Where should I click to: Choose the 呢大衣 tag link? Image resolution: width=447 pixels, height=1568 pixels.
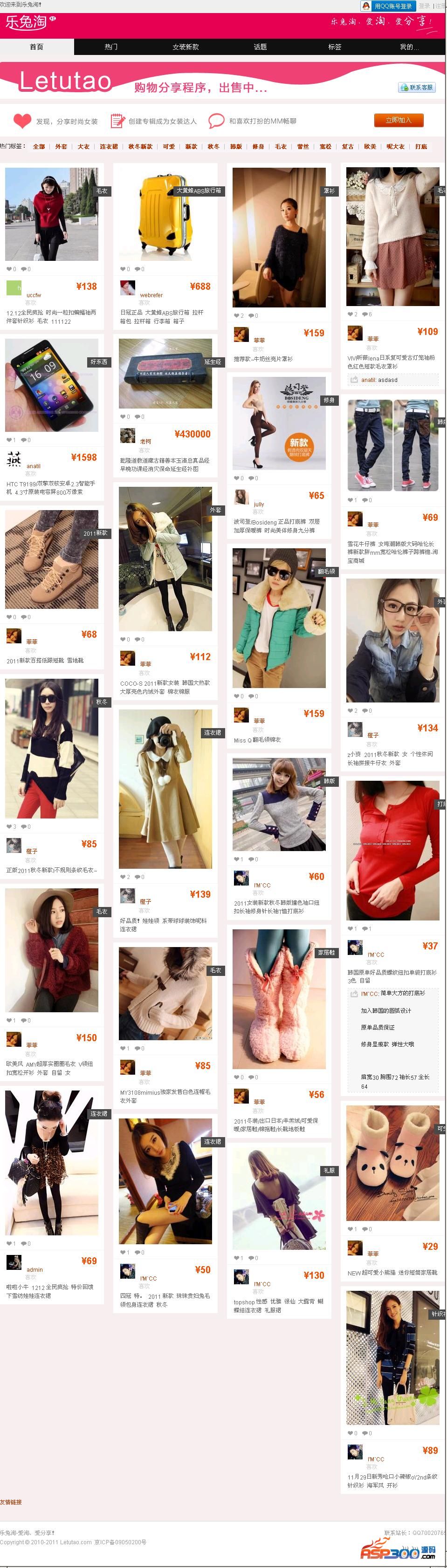pos(395,147)
